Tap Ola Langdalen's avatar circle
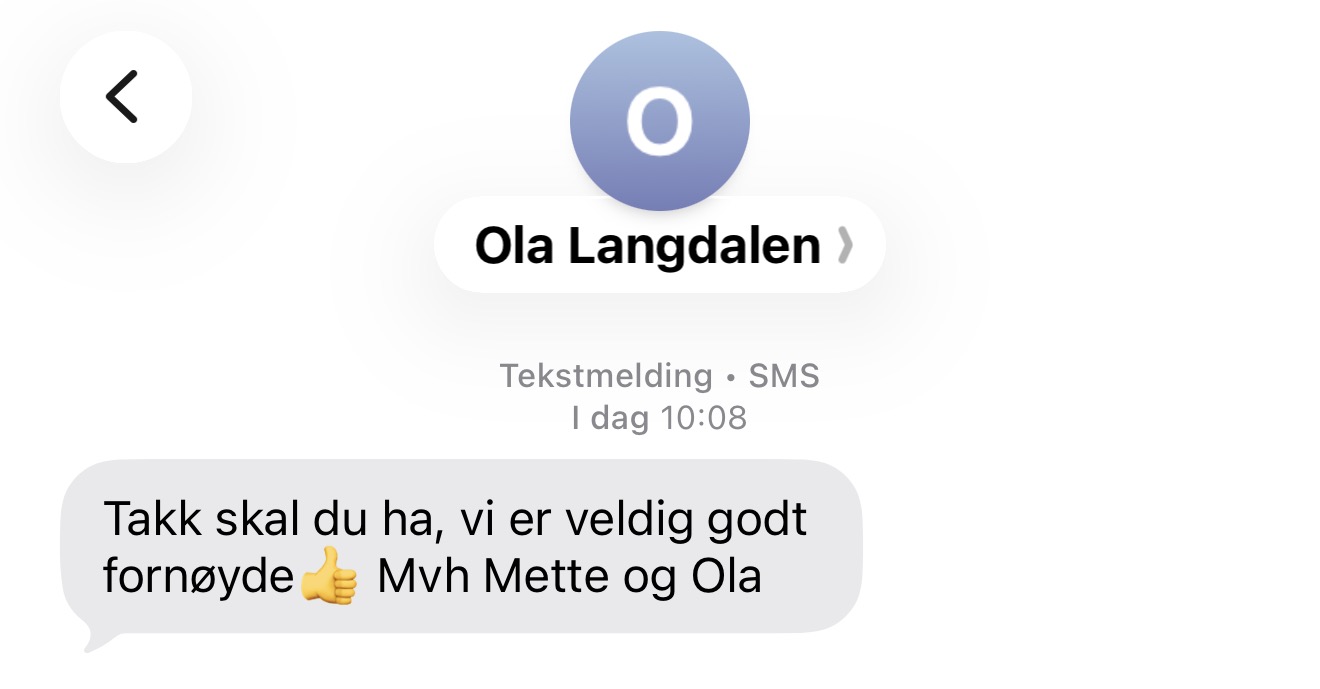Screen dimensions: 1320x689 [660, 120]
